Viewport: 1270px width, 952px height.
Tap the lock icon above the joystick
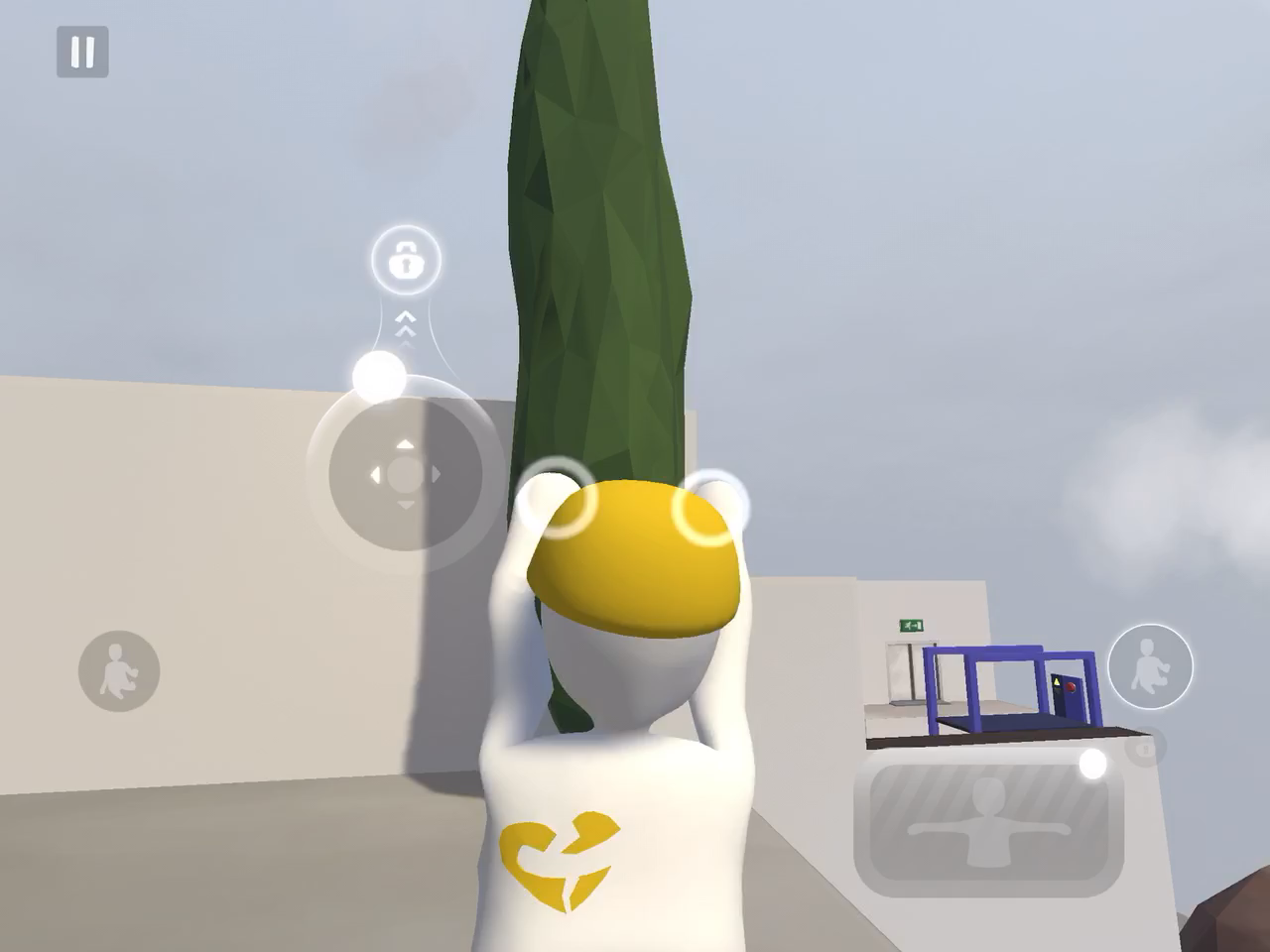(x=406, y=261)
